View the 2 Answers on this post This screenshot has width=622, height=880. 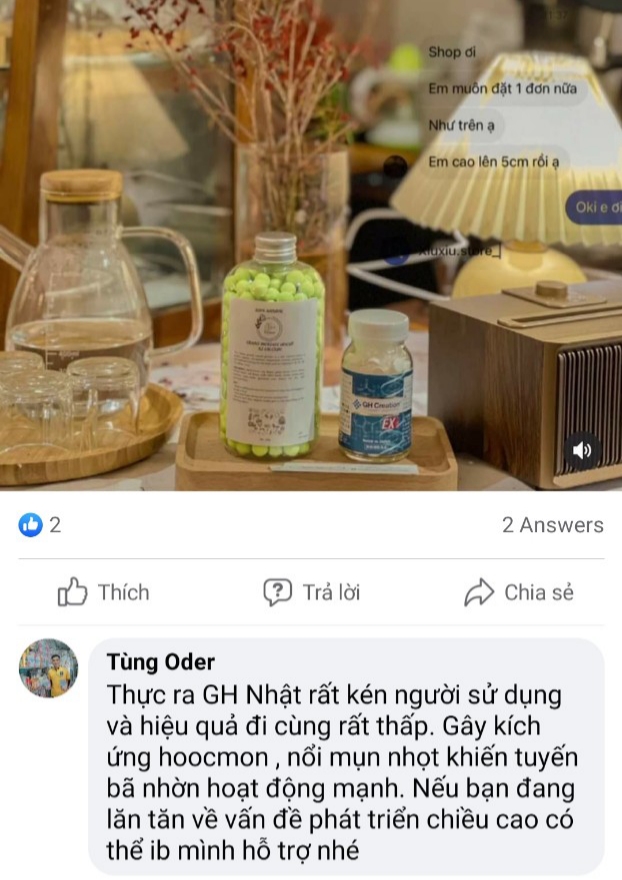552,525
